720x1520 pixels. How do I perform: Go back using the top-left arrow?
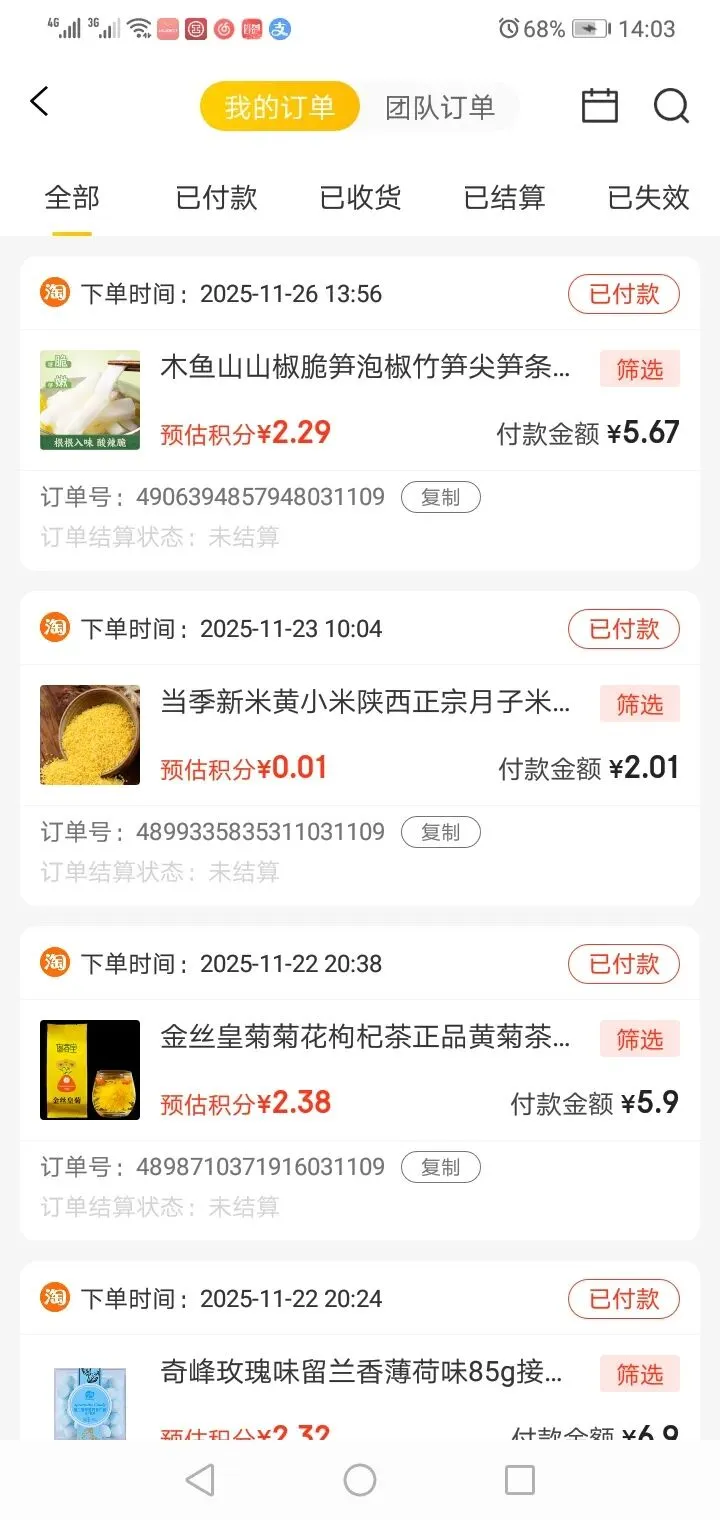pyautogui.click(x=40, y=102)
